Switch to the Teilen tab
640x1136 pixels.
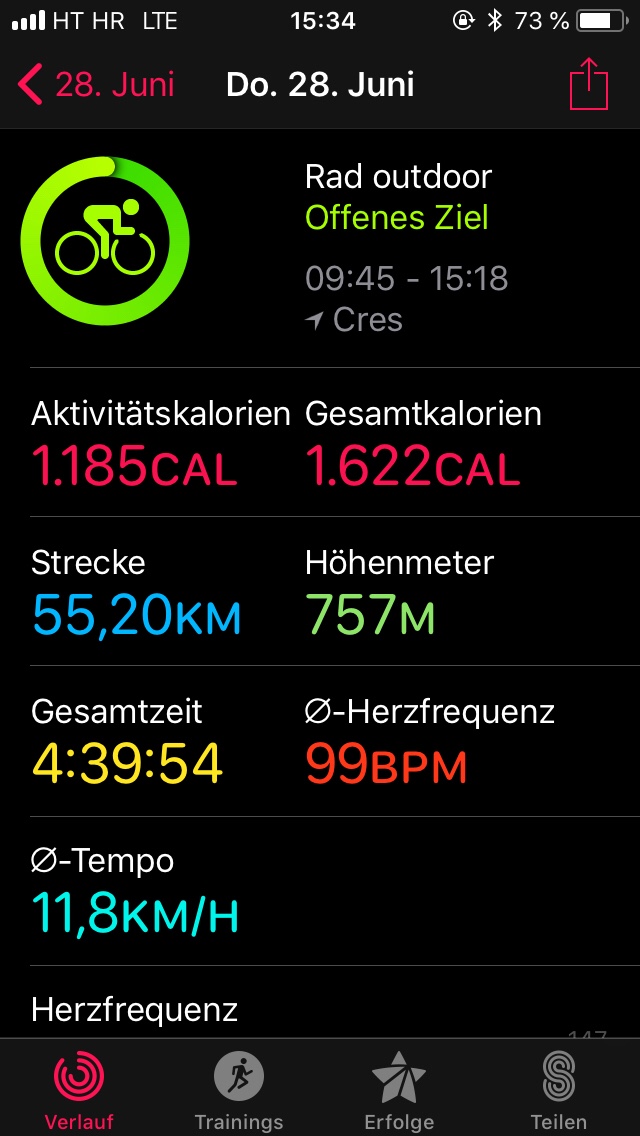(x=558, y=1089)
